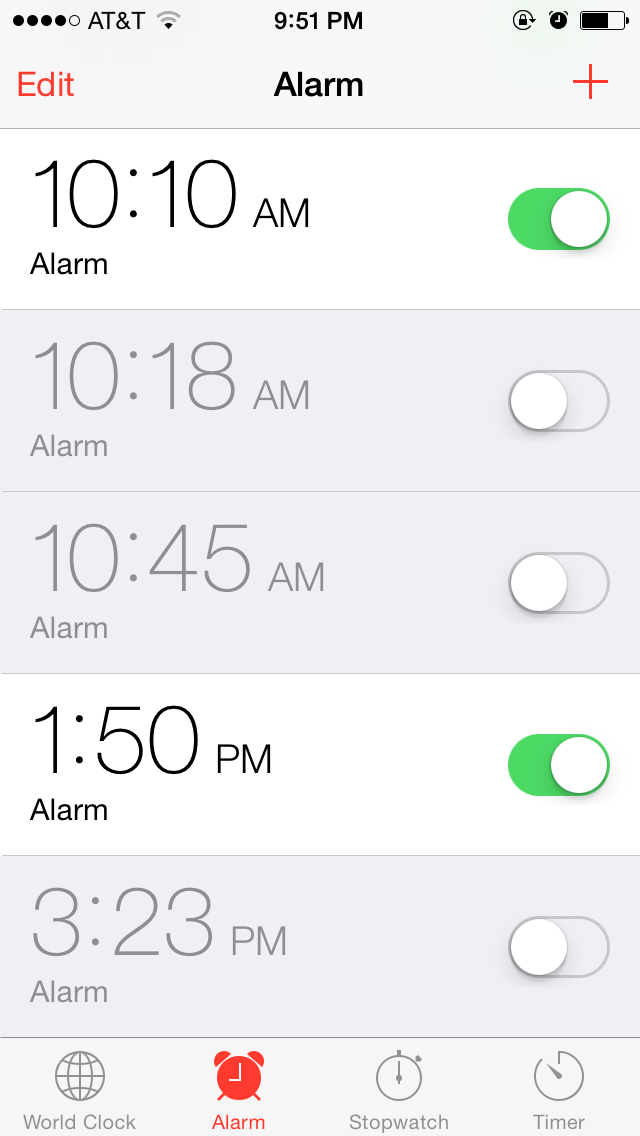Open the Stopwatch tab
Image resolution: width=640 pixels, height=1136 pixels.
[x=398, y=1090]
